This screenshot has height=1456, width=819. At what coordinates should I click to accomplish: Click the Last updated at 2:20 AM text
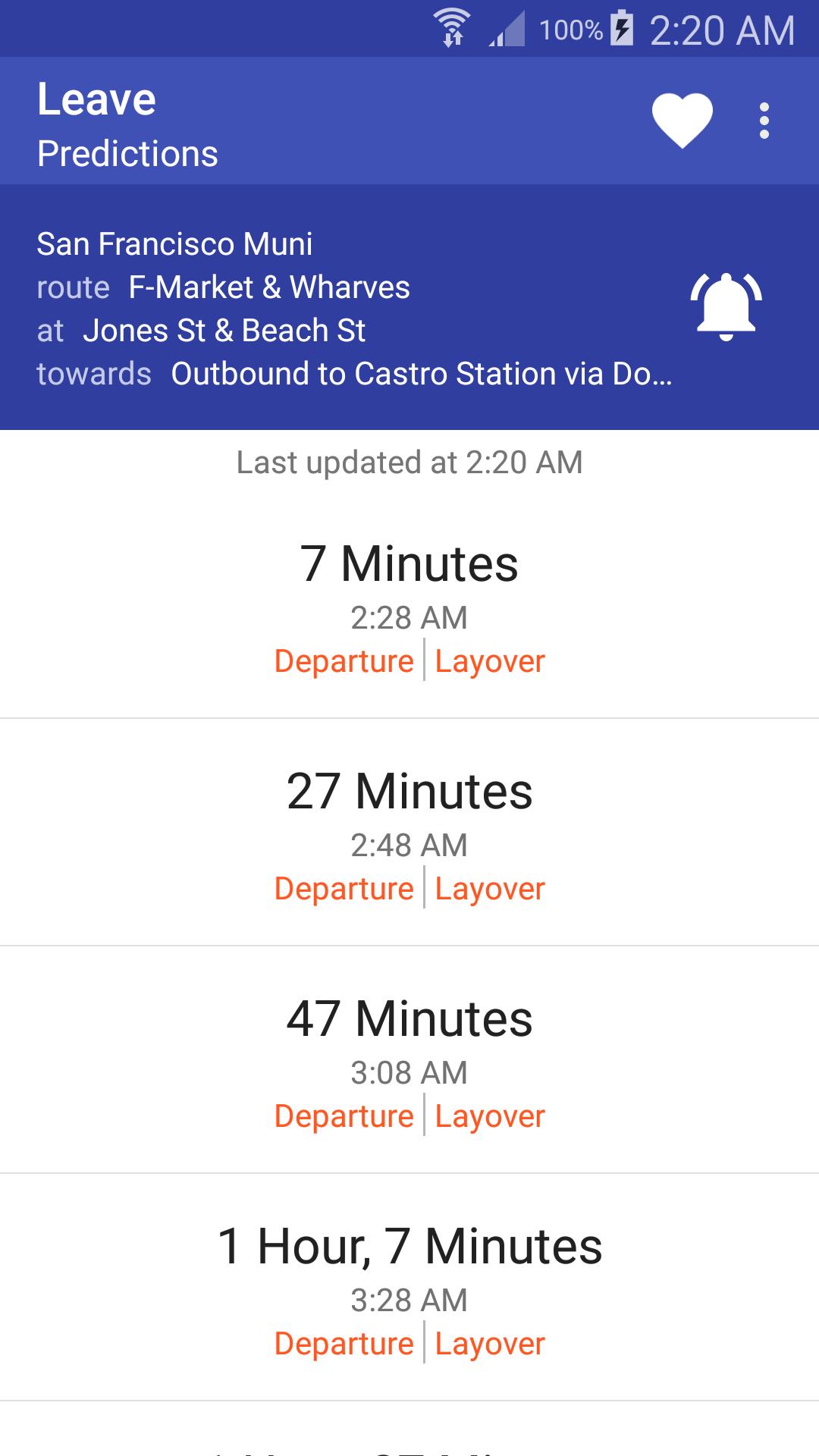coord(408,463)
